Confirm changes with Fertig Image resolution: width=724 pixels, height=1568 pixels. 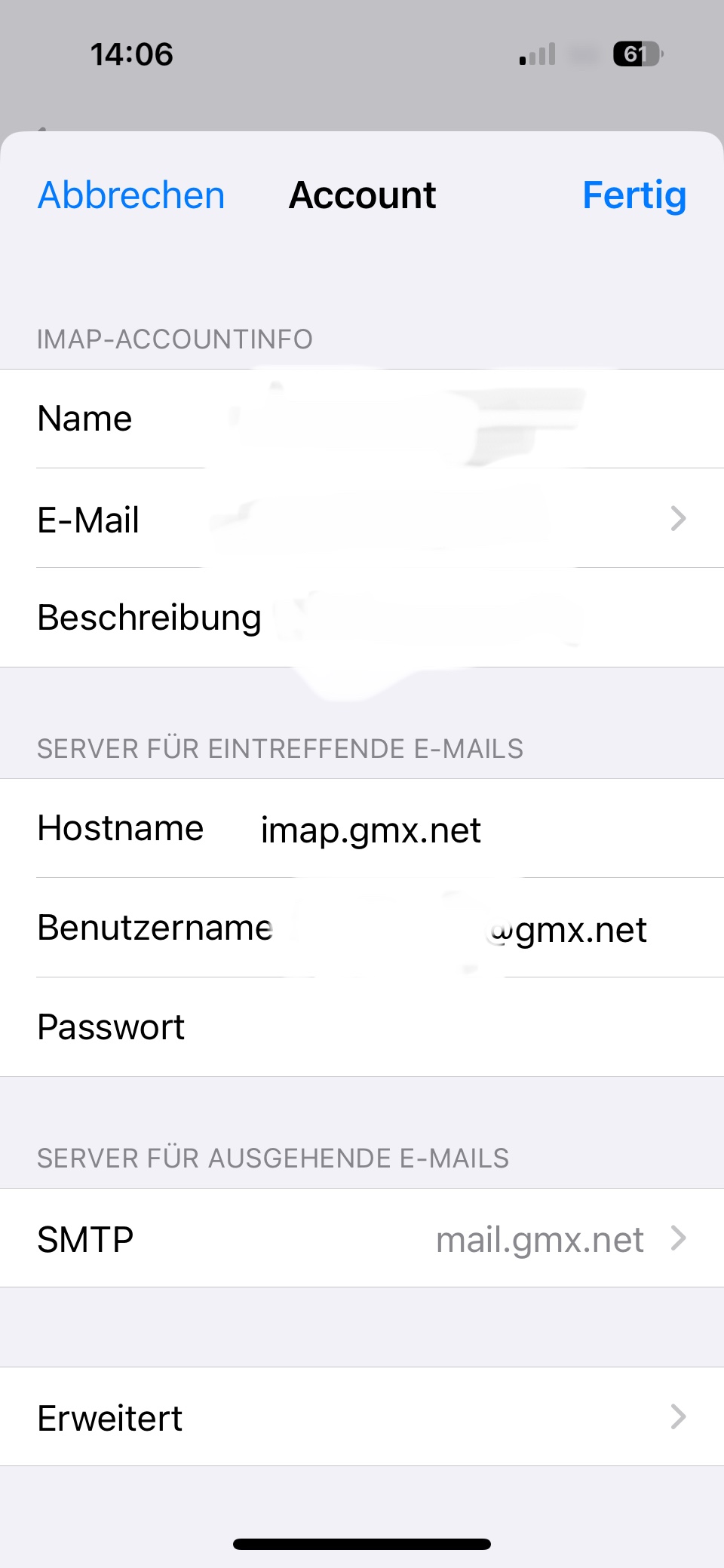[633, 195]
